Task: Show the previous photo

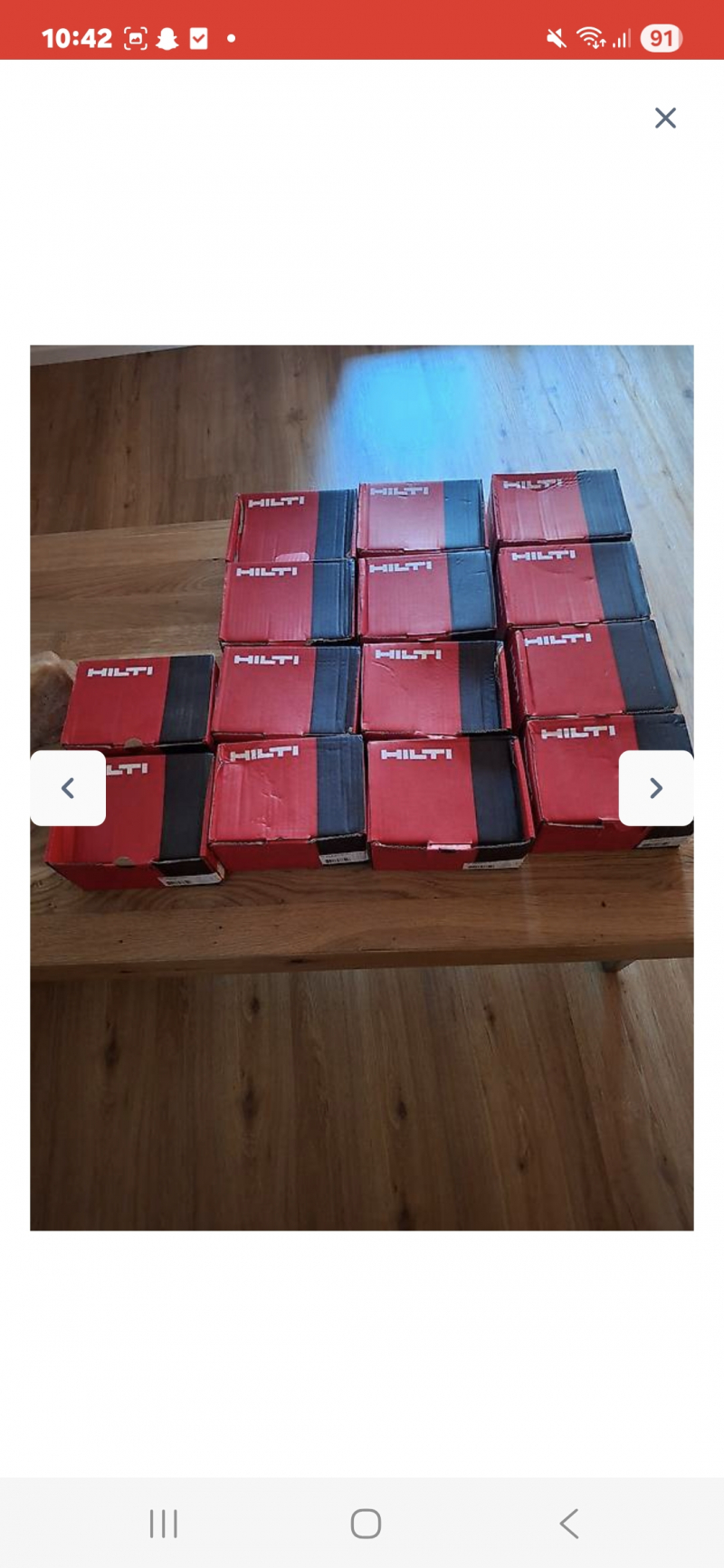Action: tap(68, 788)
